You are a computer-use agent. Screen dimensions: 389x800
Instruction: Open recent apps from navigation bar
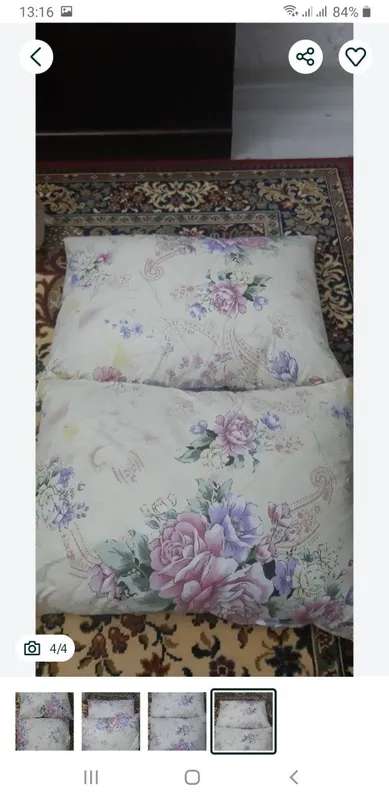(x=91, y=777)
